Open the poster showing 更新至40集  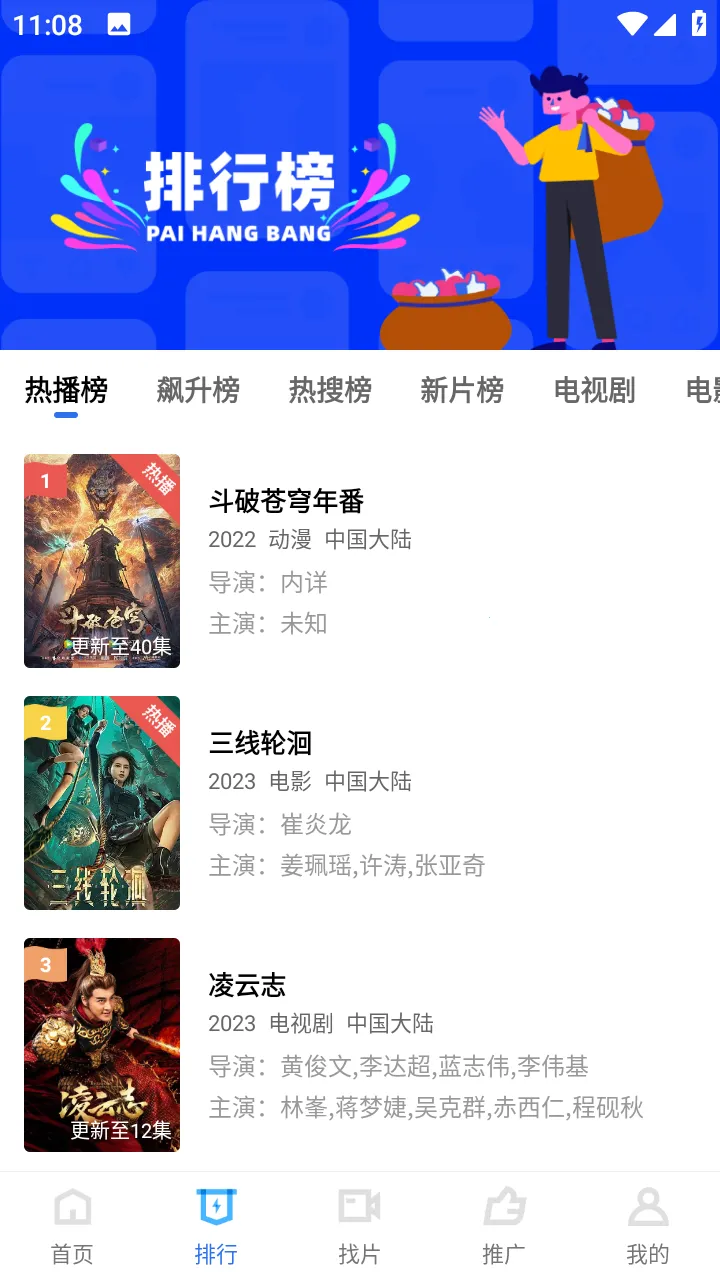pyautogui.click(x=102, y=560)
